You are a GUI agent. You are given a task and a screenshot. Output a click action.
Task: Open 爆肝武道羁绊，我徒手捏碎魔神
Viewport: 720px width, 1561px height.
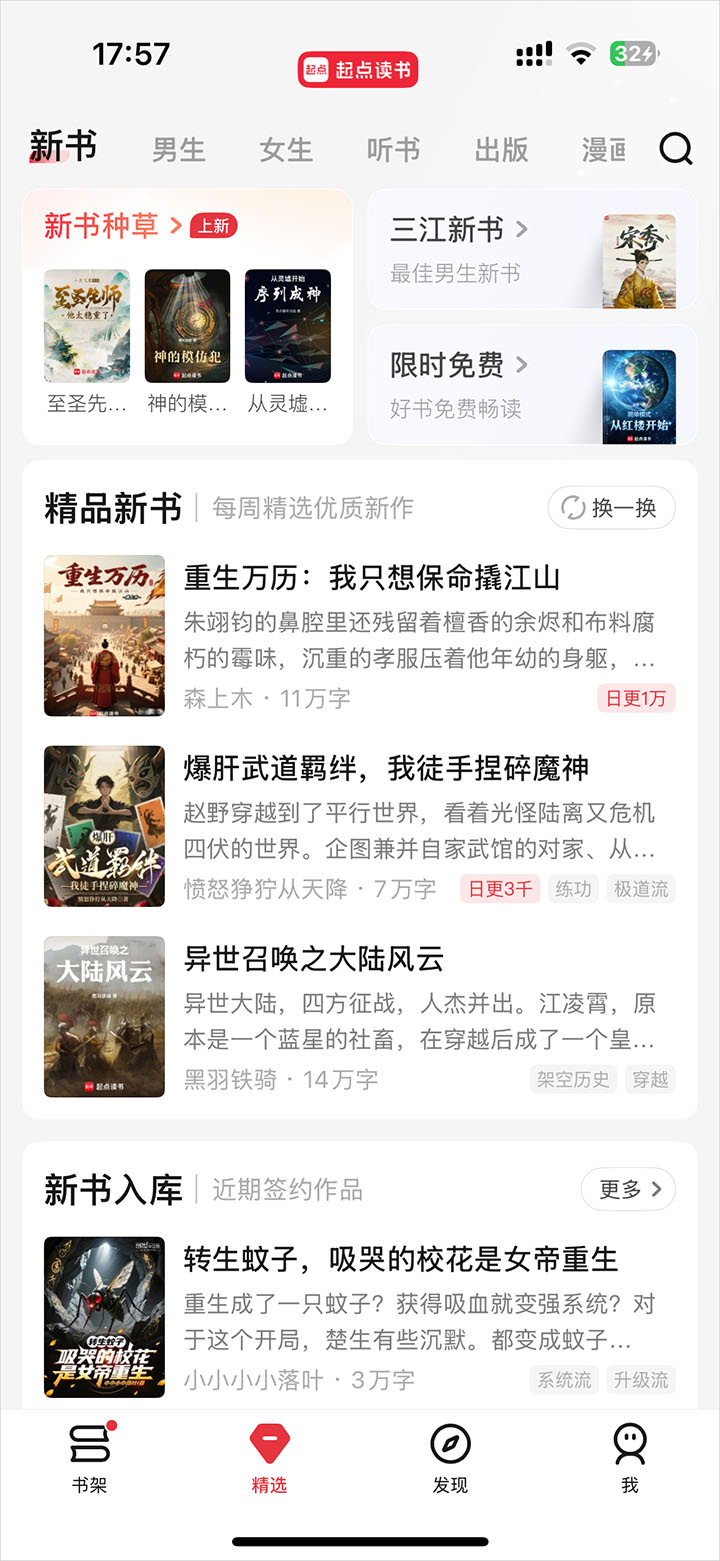click(386, 769)
